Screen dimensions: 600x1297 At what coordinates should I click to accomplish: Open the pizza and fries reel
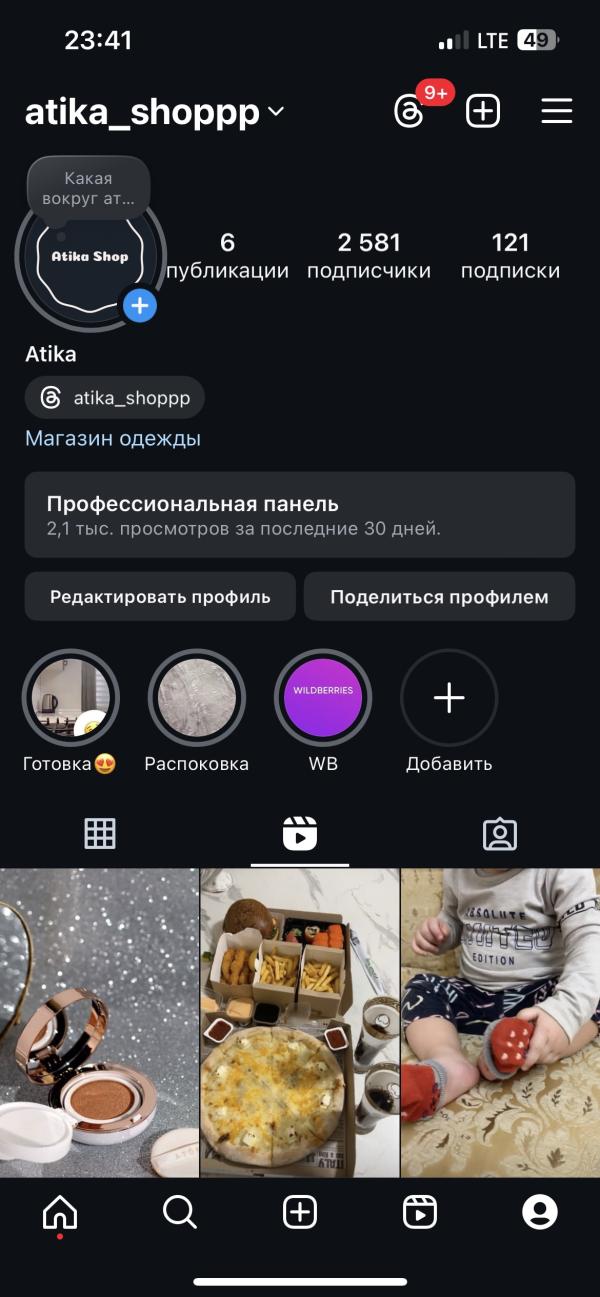point(300,1022)
